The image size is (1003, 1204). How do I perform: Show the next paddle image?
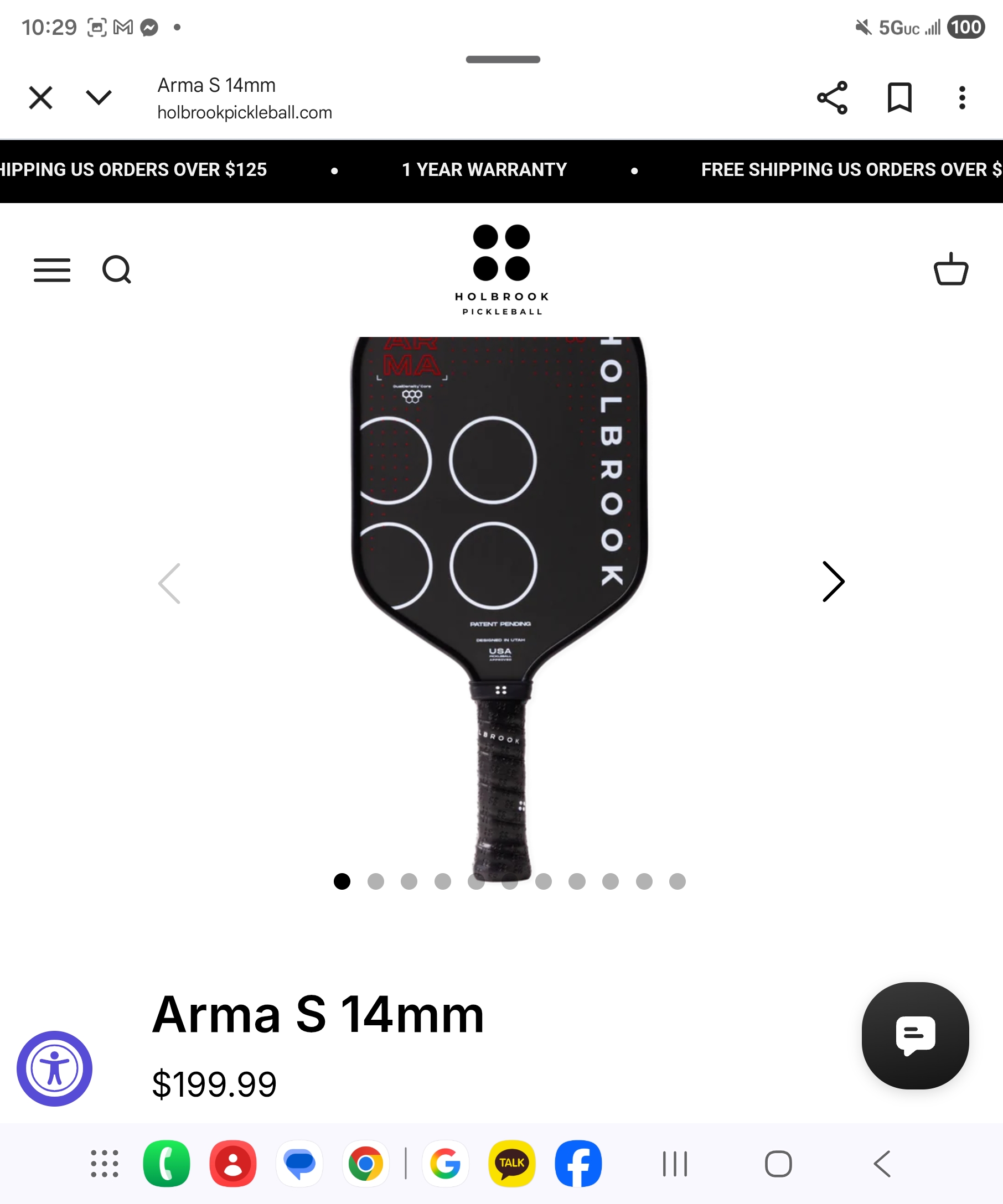833,582
